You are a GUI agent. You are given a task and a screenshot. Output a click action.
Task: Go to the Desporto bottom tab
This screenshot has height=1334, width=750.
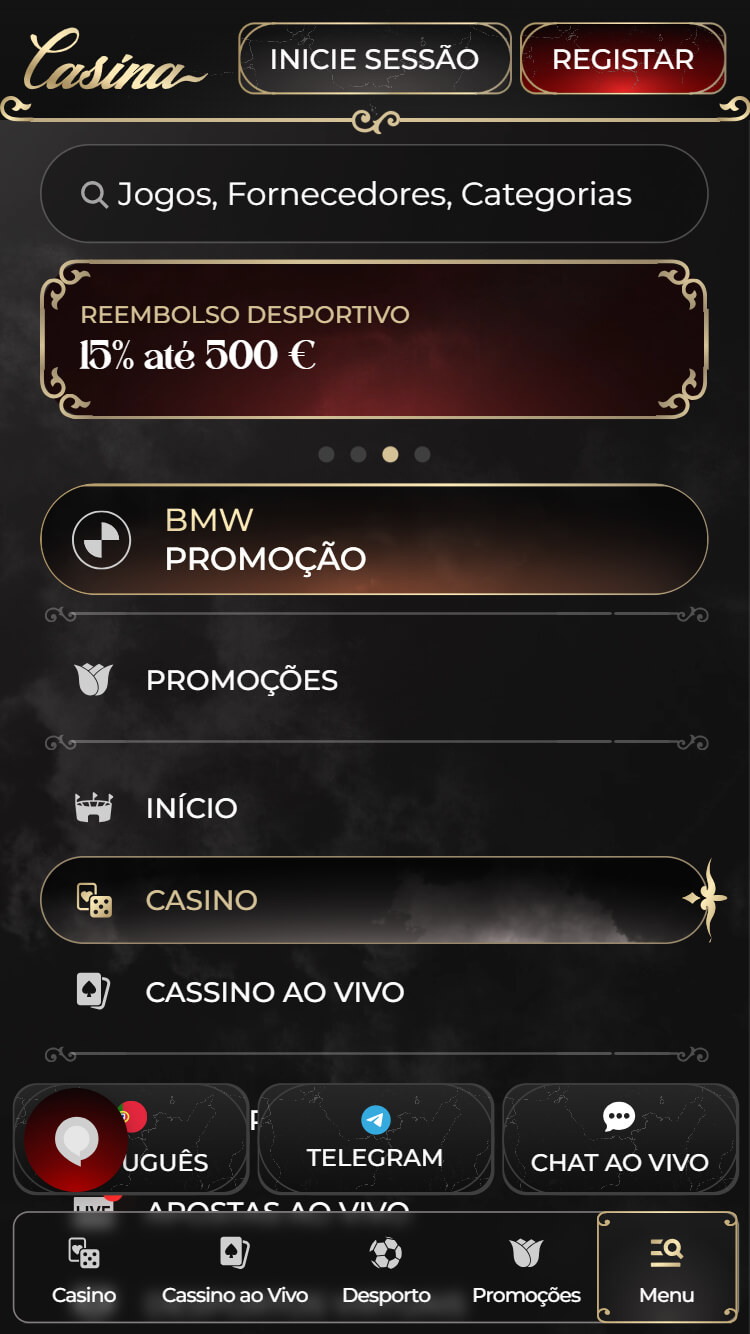(x=386, y=1270)
